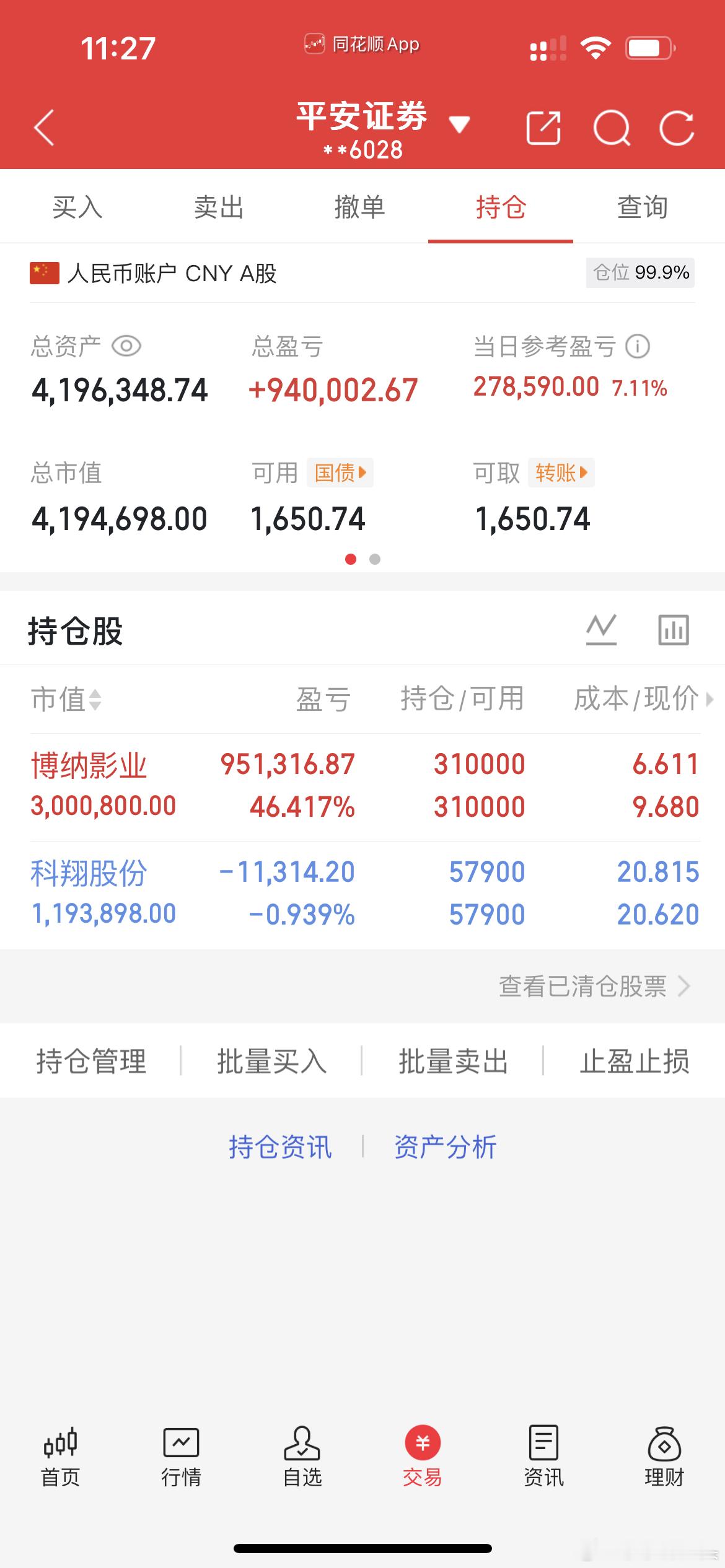
Task: Switch to the 查询 tab
Action: (x=642, y=208)
